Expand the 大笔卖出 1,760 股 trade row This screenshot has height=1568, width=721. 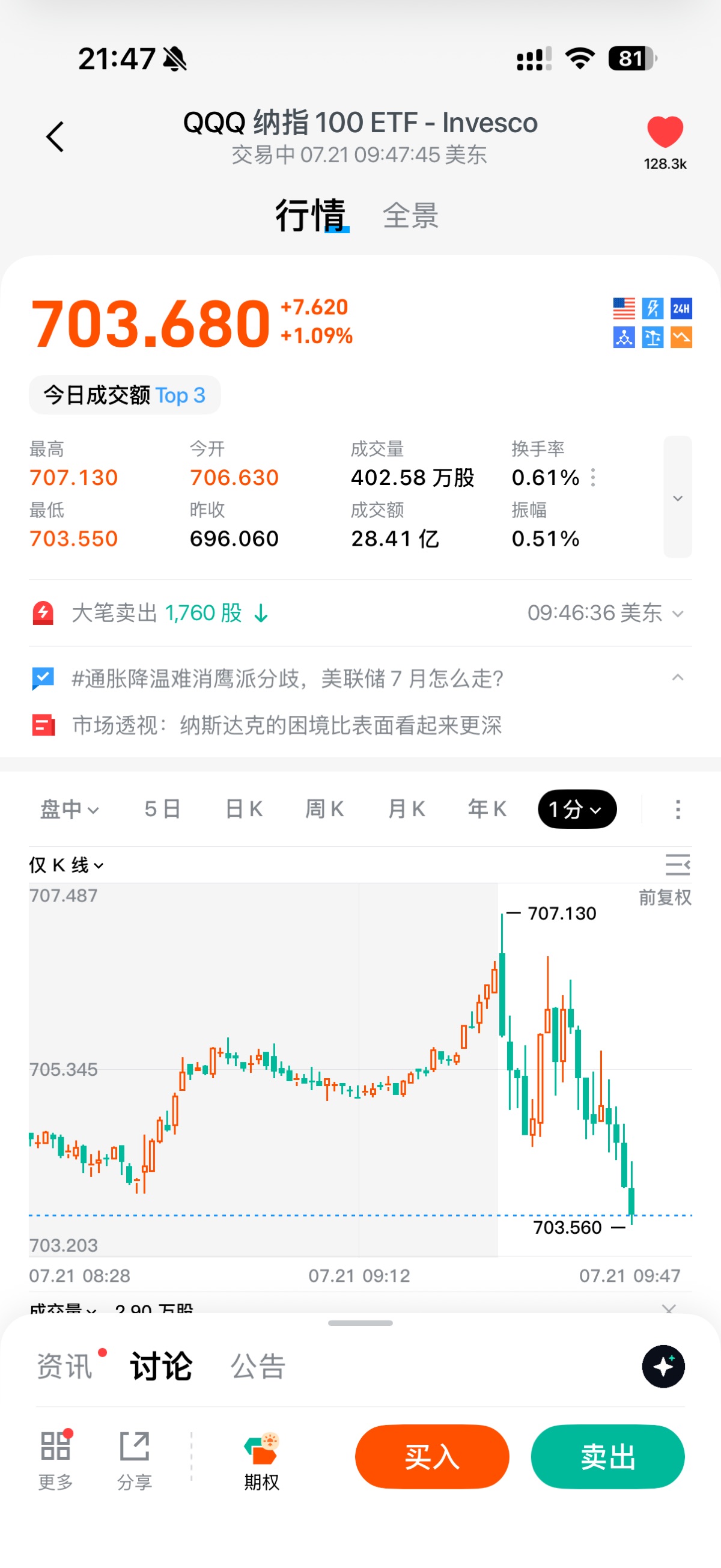360,613
